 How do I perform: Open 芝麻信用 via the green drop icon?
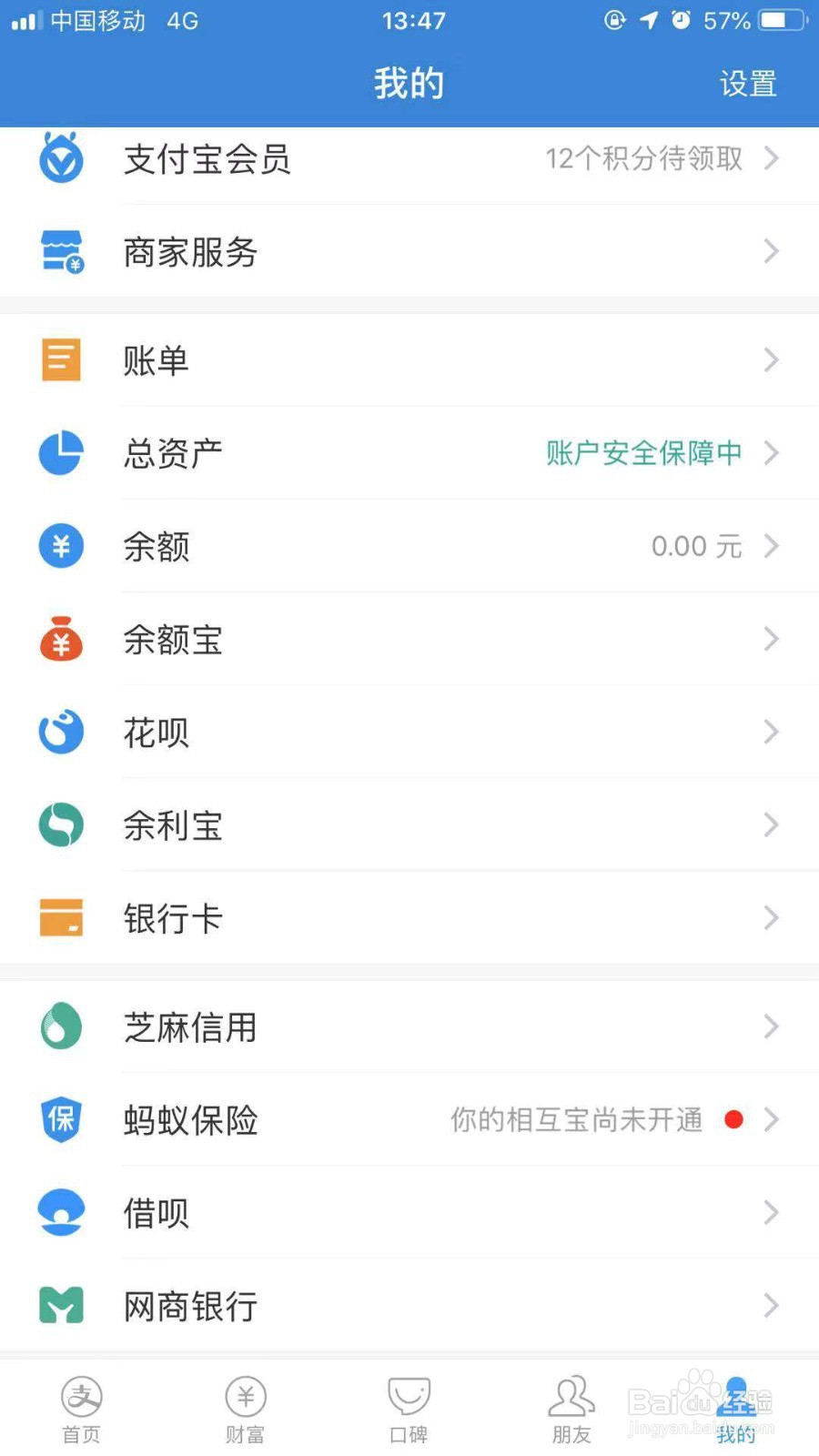pyautogui.click(x=60, y=1026)
